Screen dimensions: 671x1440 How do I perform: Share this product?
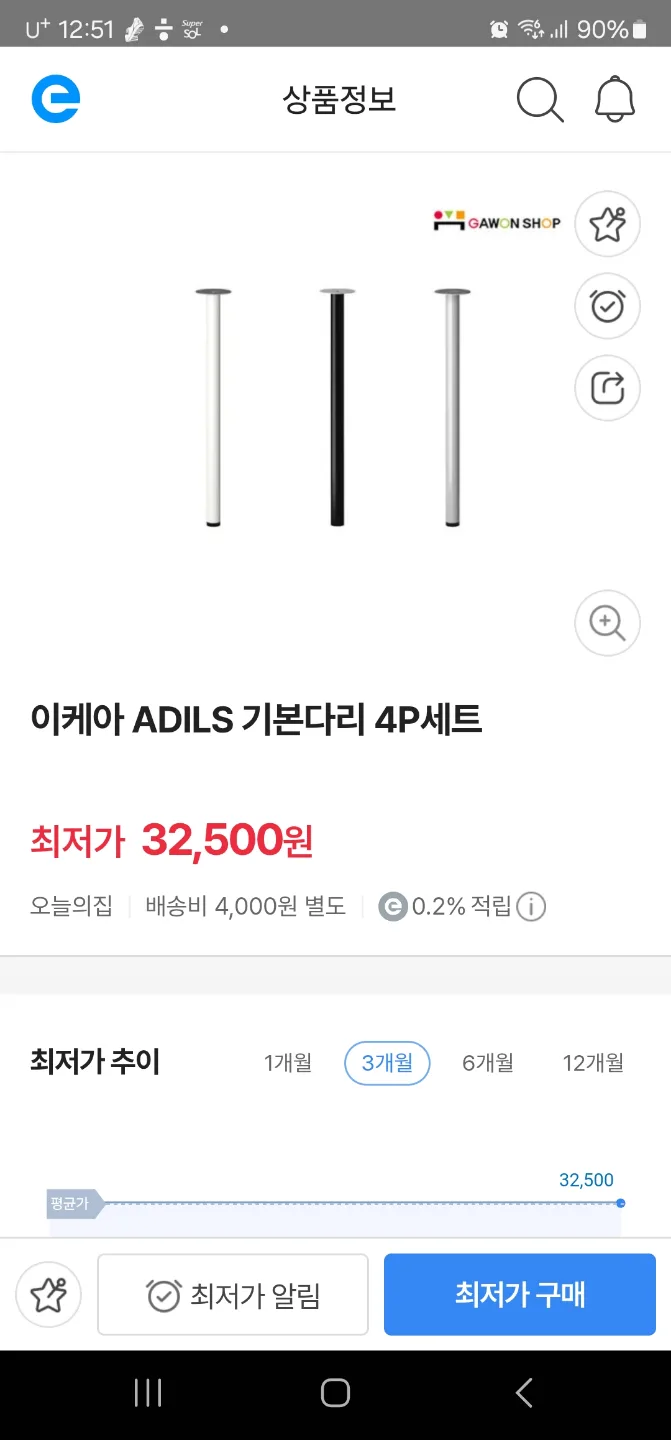[607, 387]
